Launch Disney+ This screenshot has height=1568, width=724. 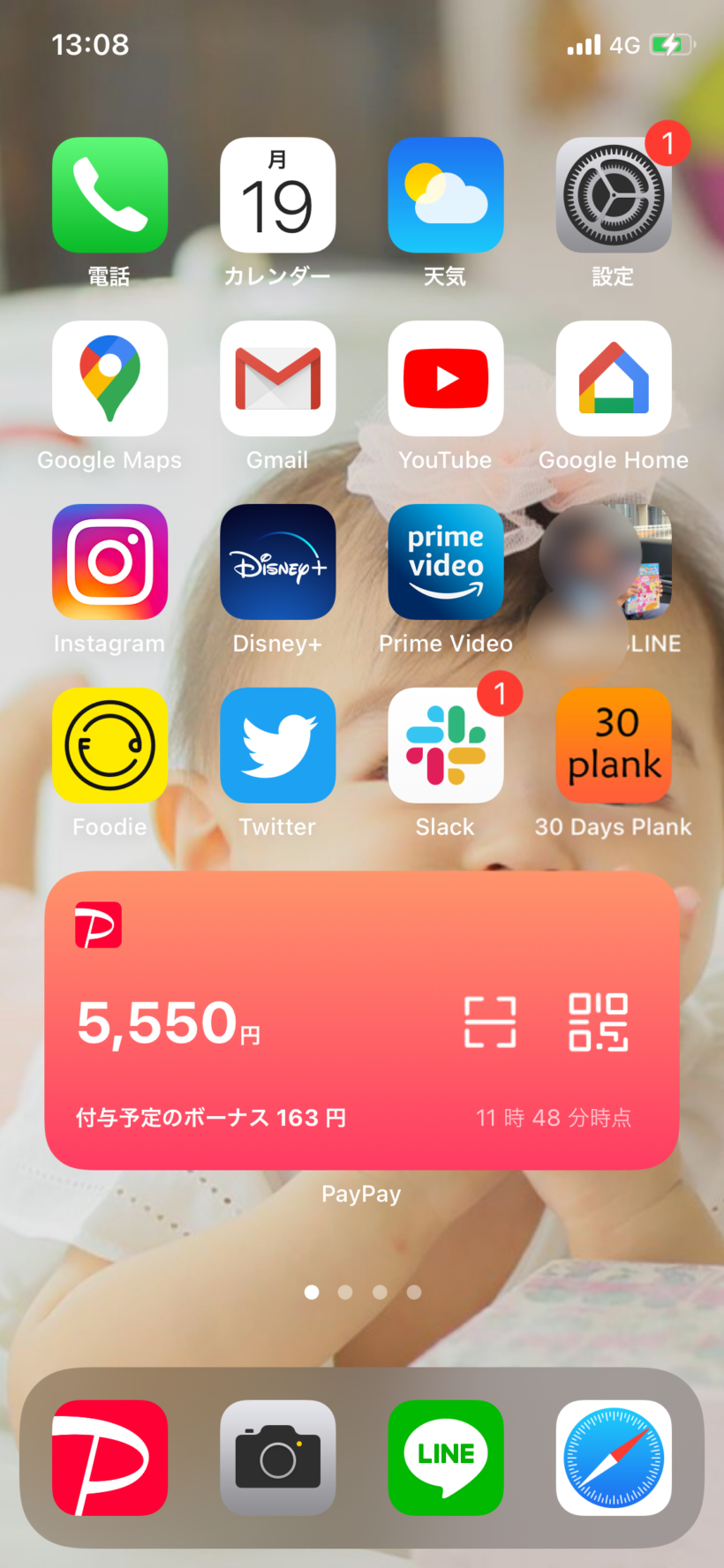(x=277, y=562)
